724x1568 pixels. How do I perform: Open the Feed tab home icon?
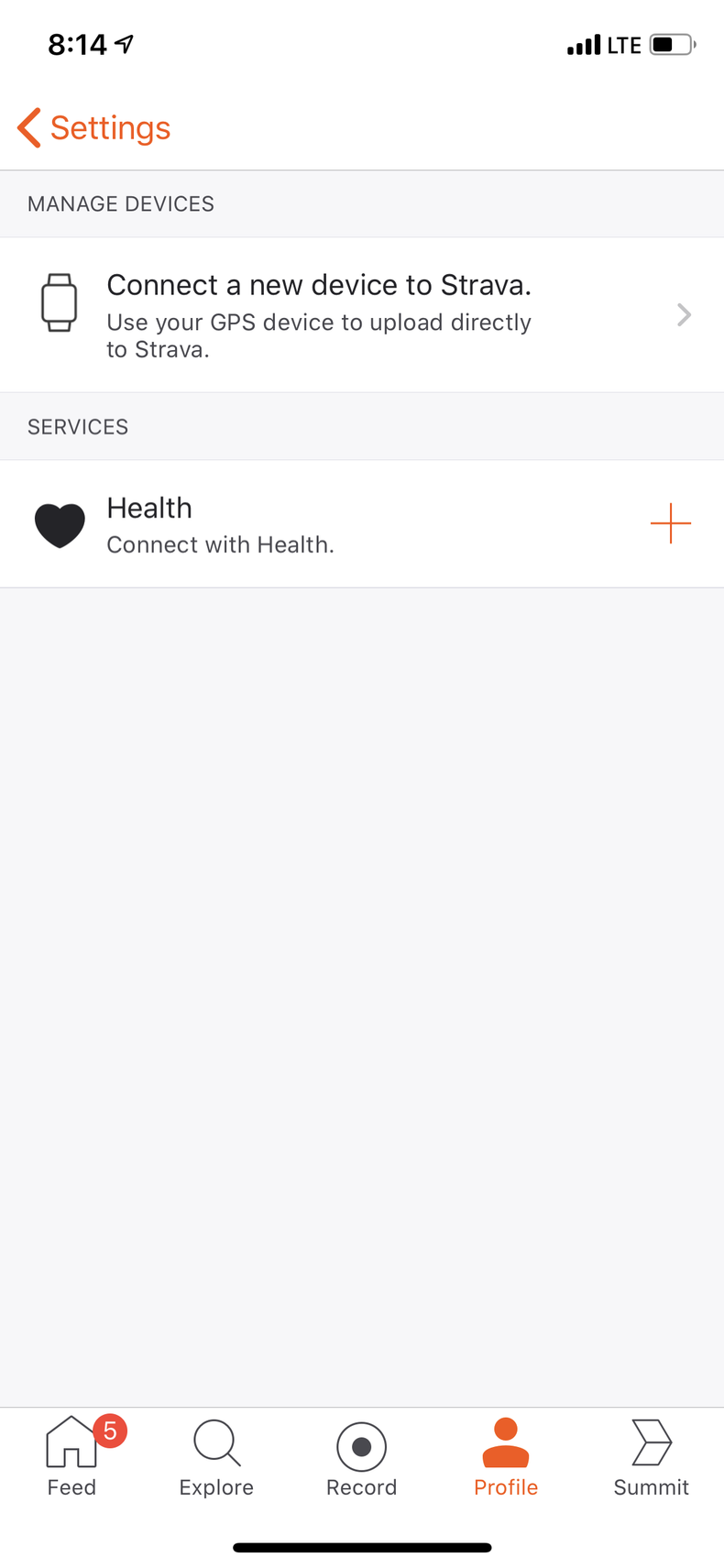coord(71,1443)
